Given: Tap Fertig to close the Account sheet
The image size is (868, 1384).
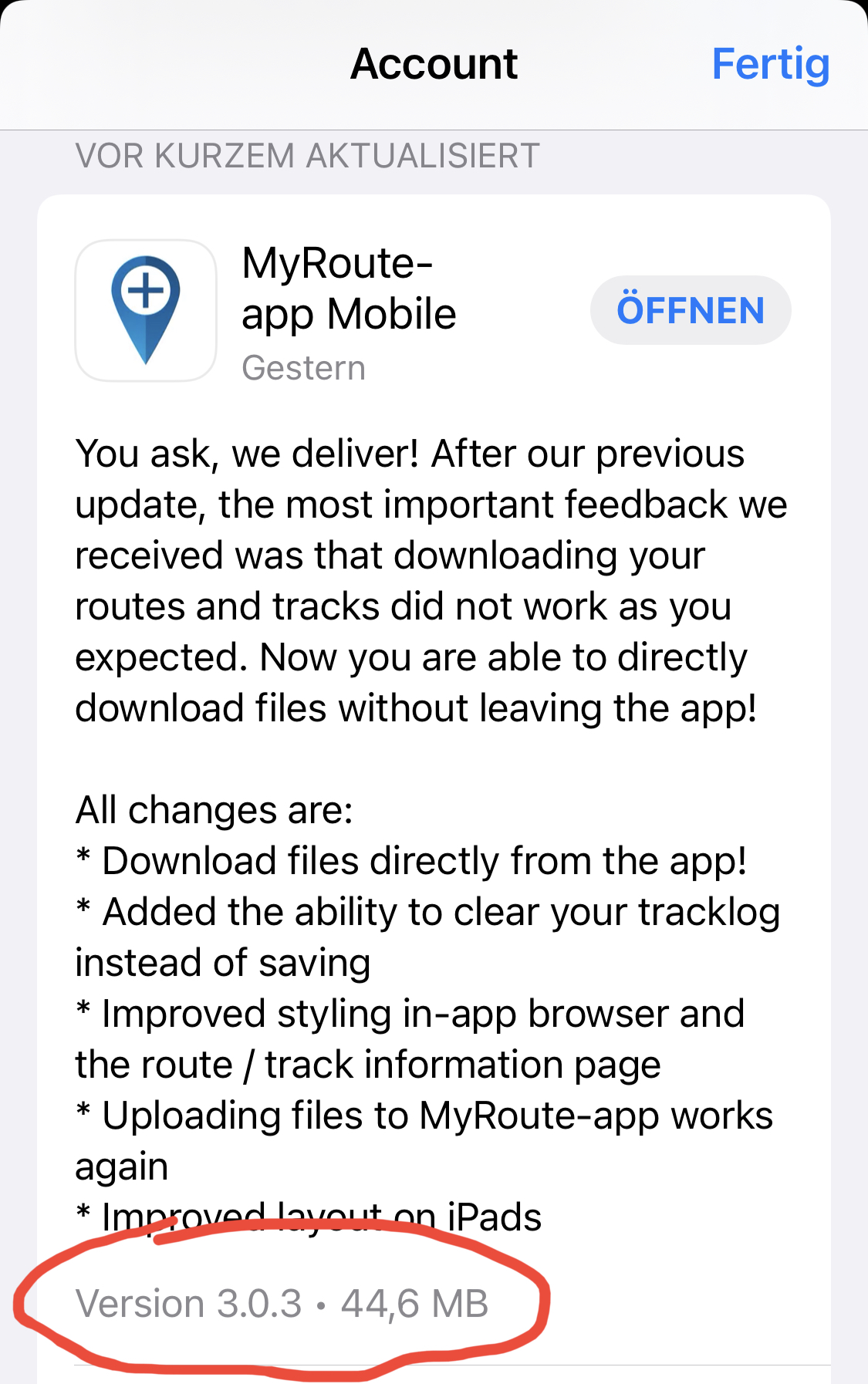Looking at the screenshot, I should (770, 65).
